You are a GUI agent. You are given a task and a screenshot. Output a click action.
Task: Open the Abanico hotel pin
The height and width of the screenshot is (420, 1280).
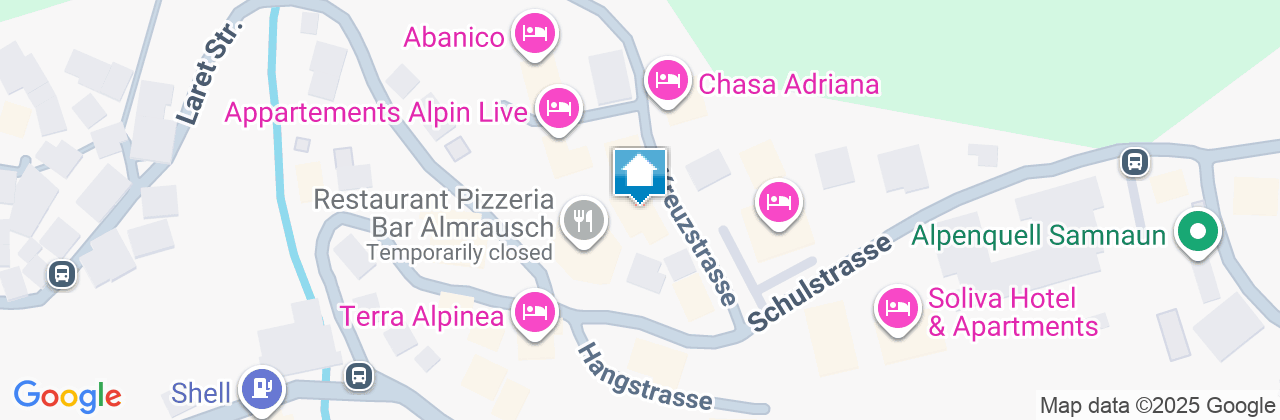536,35
